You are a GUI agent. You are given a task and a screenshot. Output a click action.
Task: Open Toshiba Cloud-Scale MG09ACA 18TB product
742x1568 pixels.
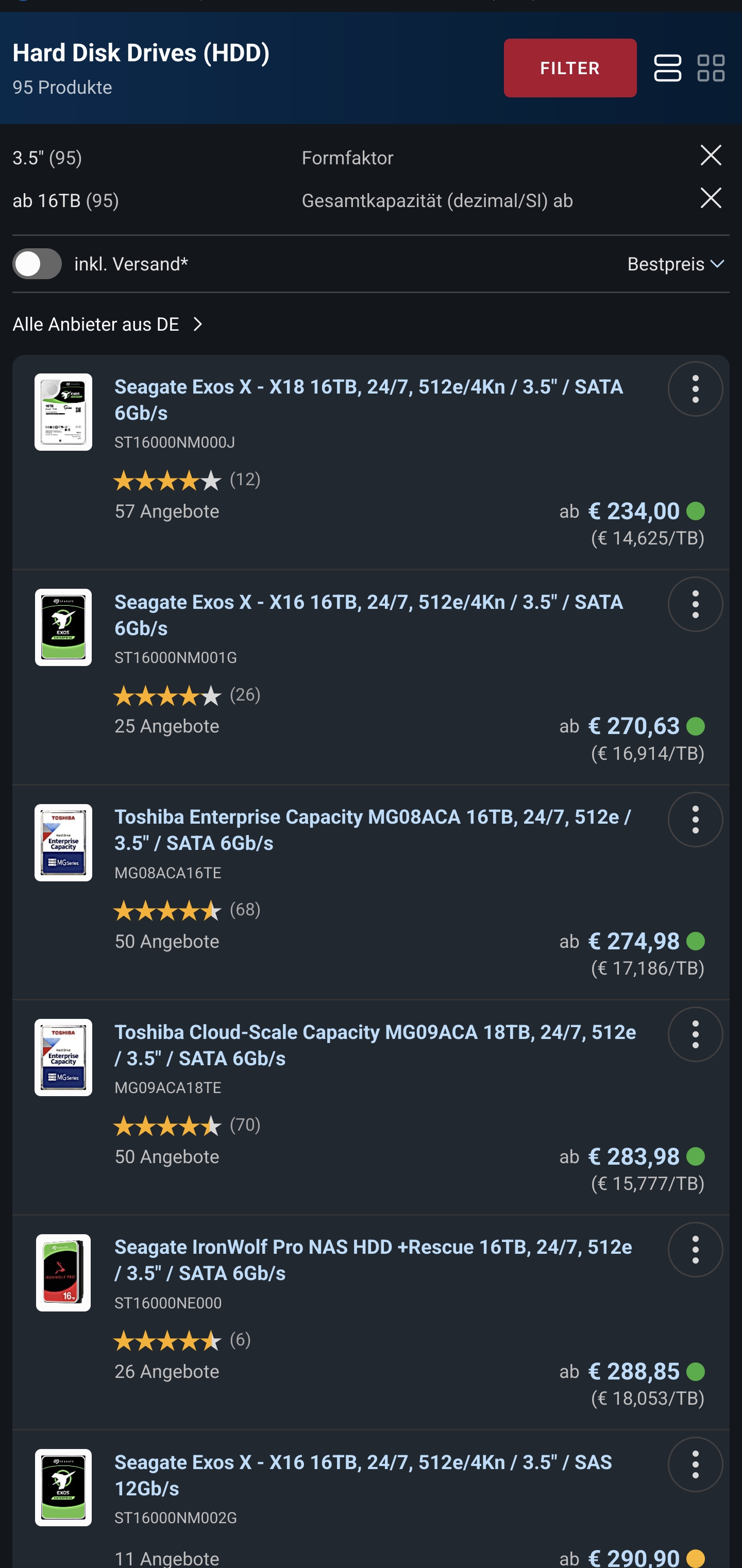[x=375, y=1045]
